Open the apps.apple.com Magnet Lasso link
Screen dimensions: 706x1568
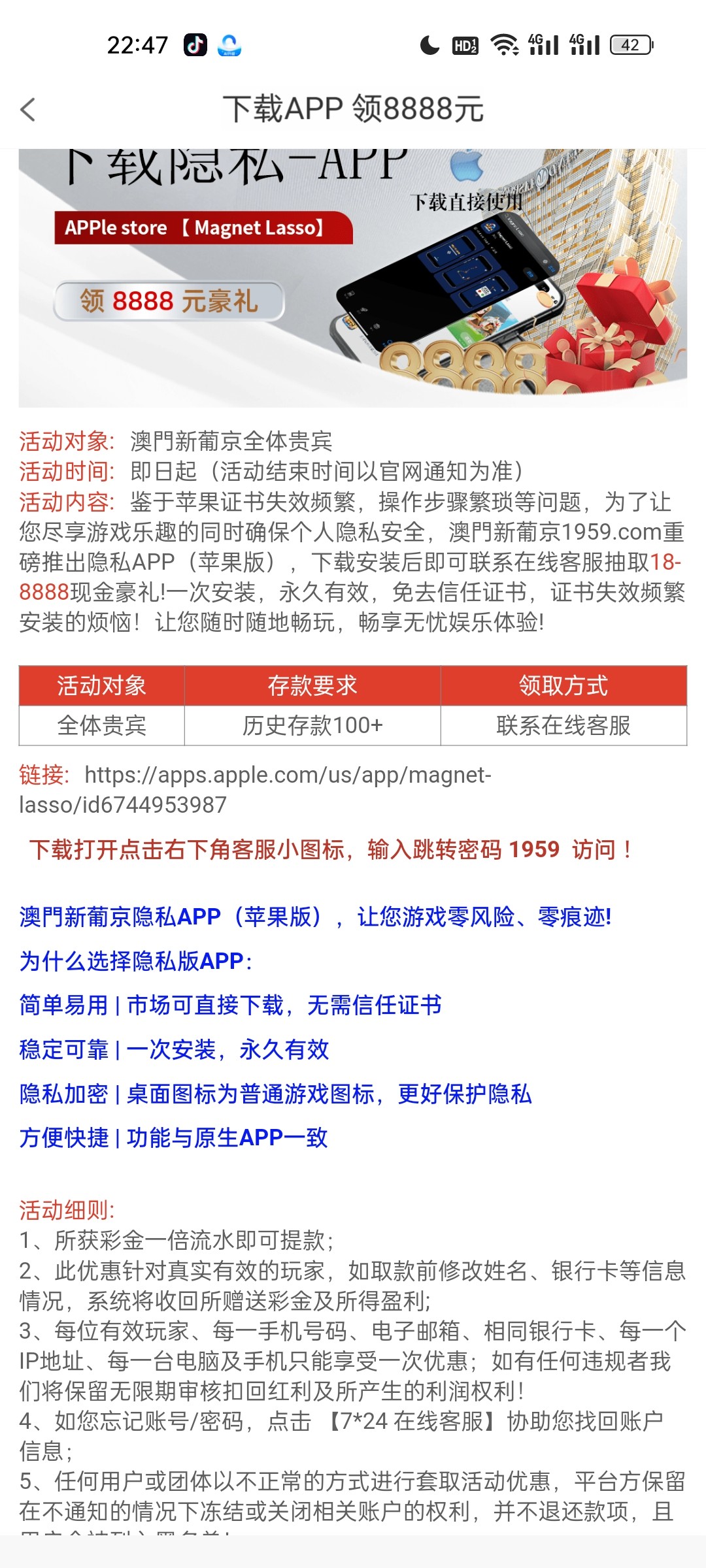pos(255,789)
